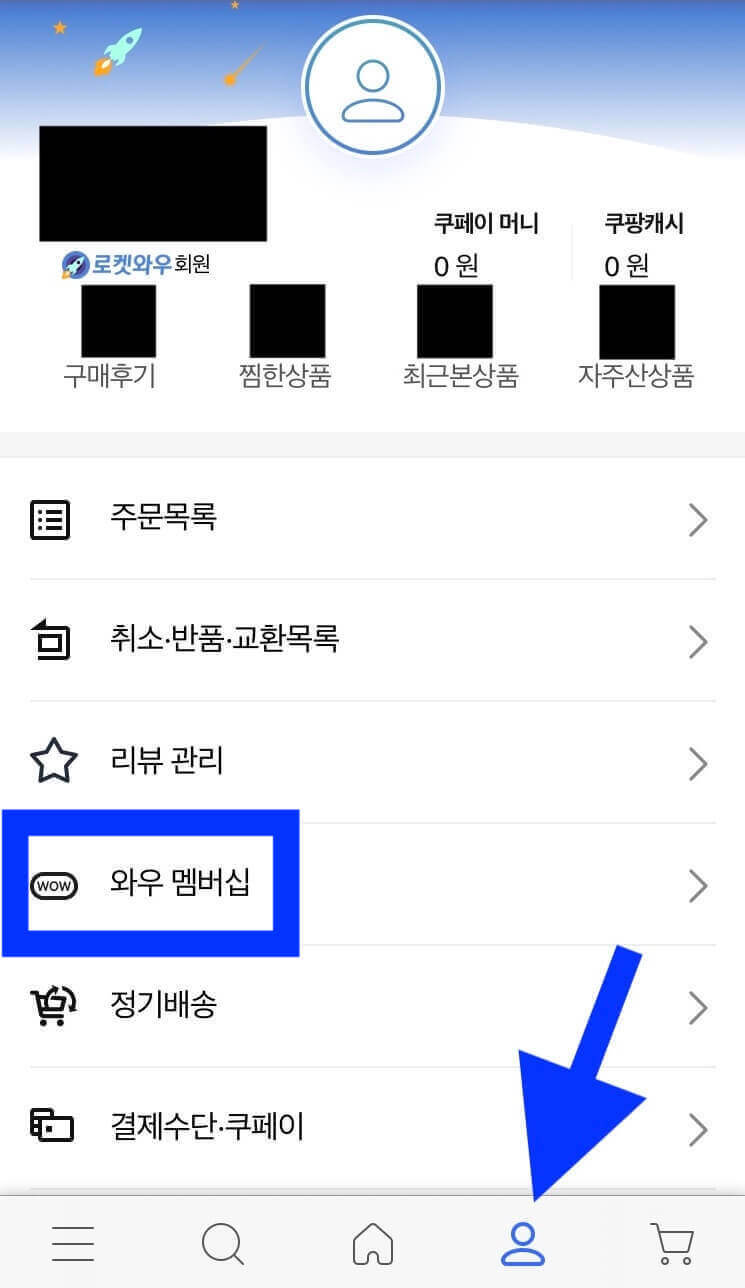Expand the 주문목록 row chevron
The width and height of the screenshot is (745, 1288).
pos(698,519)
